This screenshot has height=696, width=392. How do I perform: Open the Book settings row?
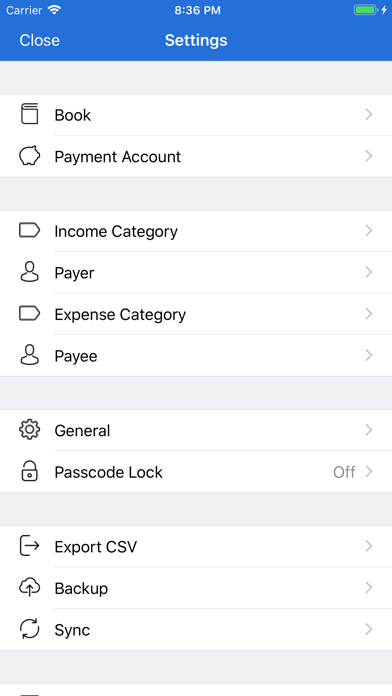point(196,115)
